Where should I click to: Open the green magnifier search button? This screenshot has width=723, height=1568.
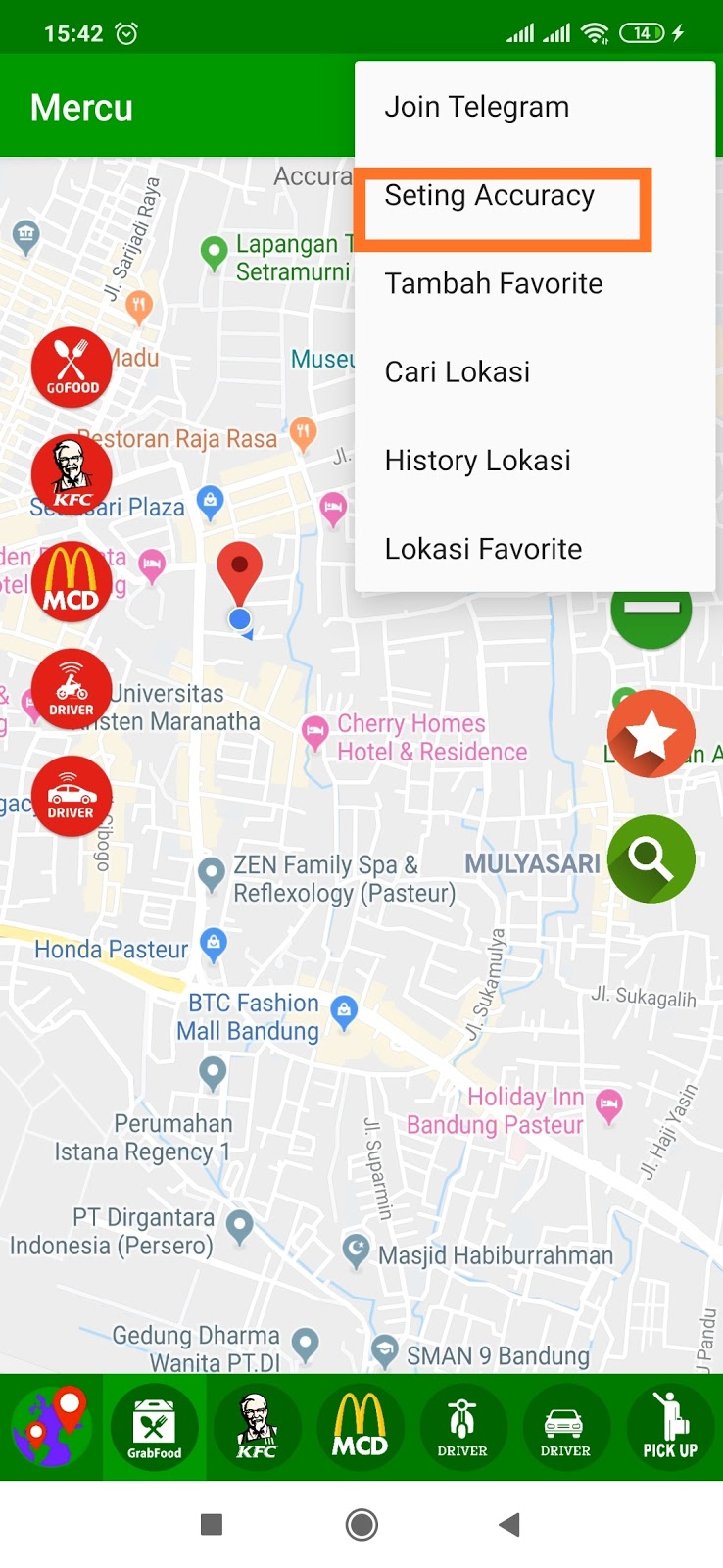pos(651,858)
